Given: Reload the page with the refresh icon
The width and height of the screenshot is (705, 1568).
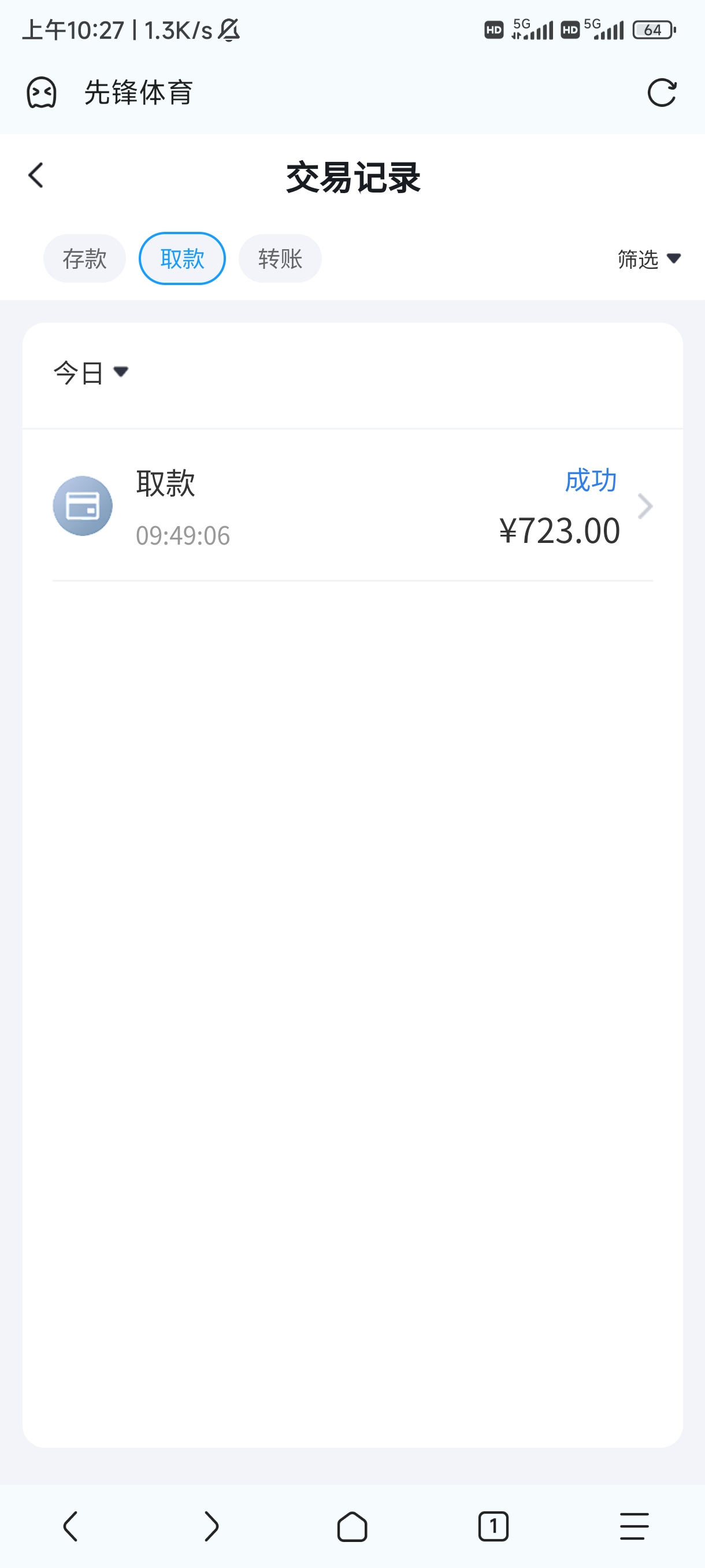Looking at the screenshot, I should [x=662, y=93].
